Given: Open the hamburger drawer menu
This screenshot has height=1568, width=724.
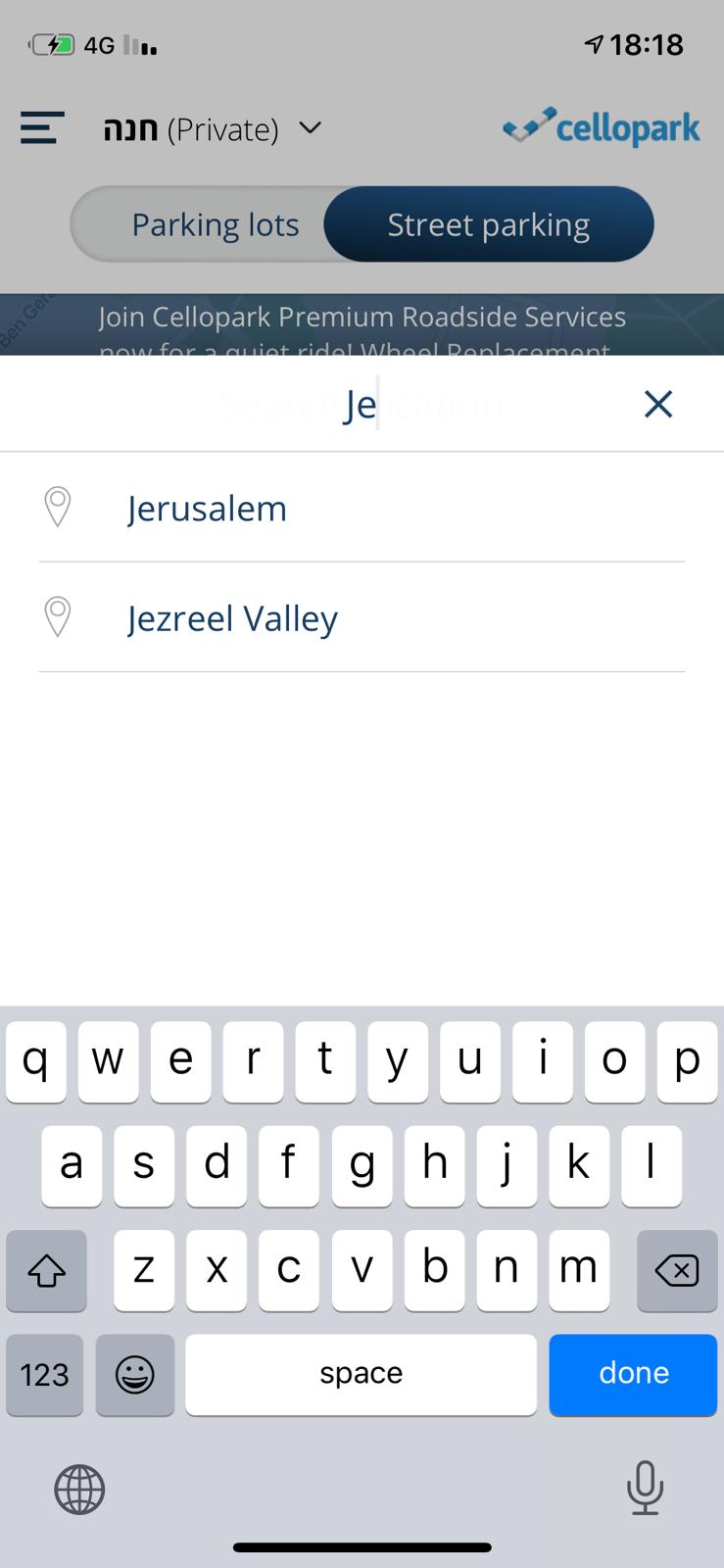Looking at the screenshot, I should (42, 128).
